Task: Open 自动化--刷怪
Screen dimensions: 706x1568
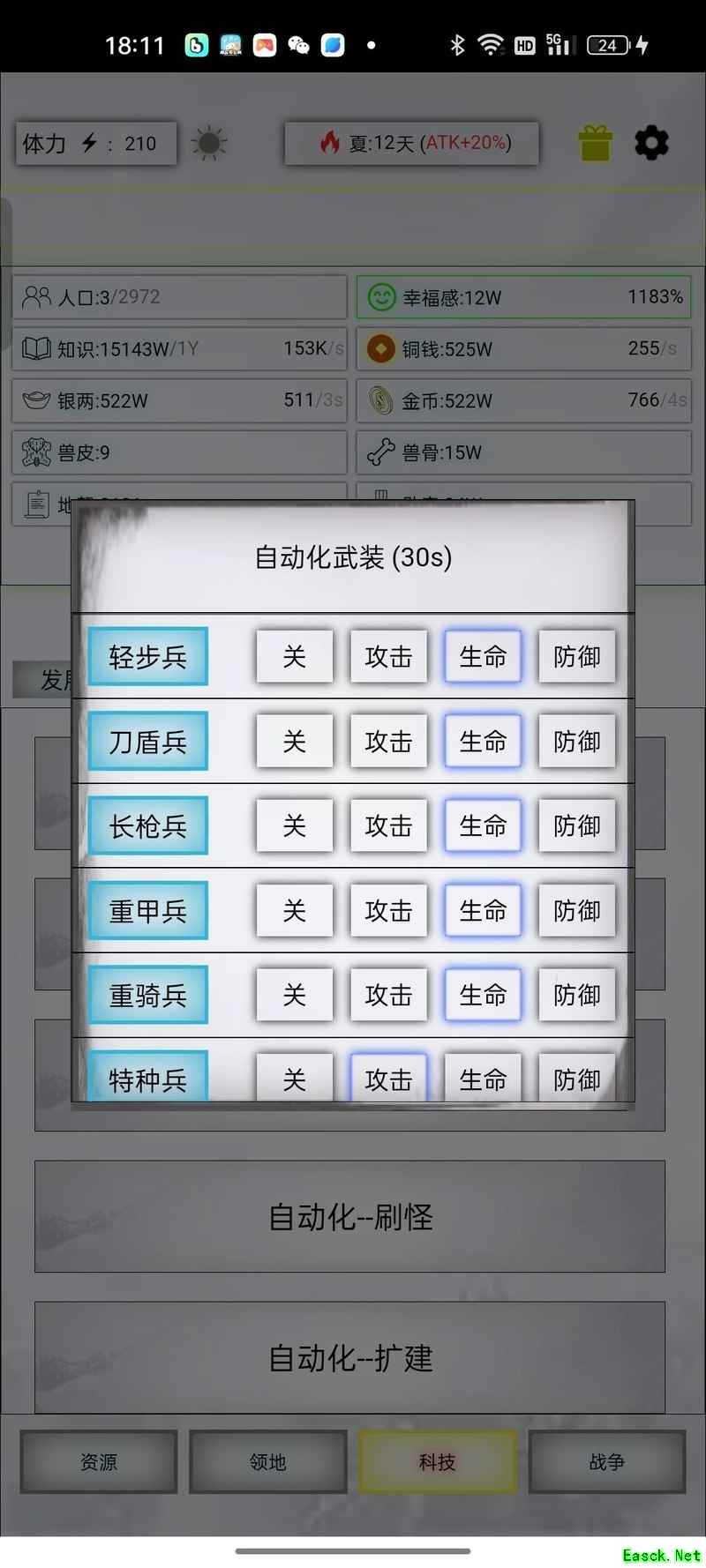Action: pyautogui.click(x=350, y=1216)
